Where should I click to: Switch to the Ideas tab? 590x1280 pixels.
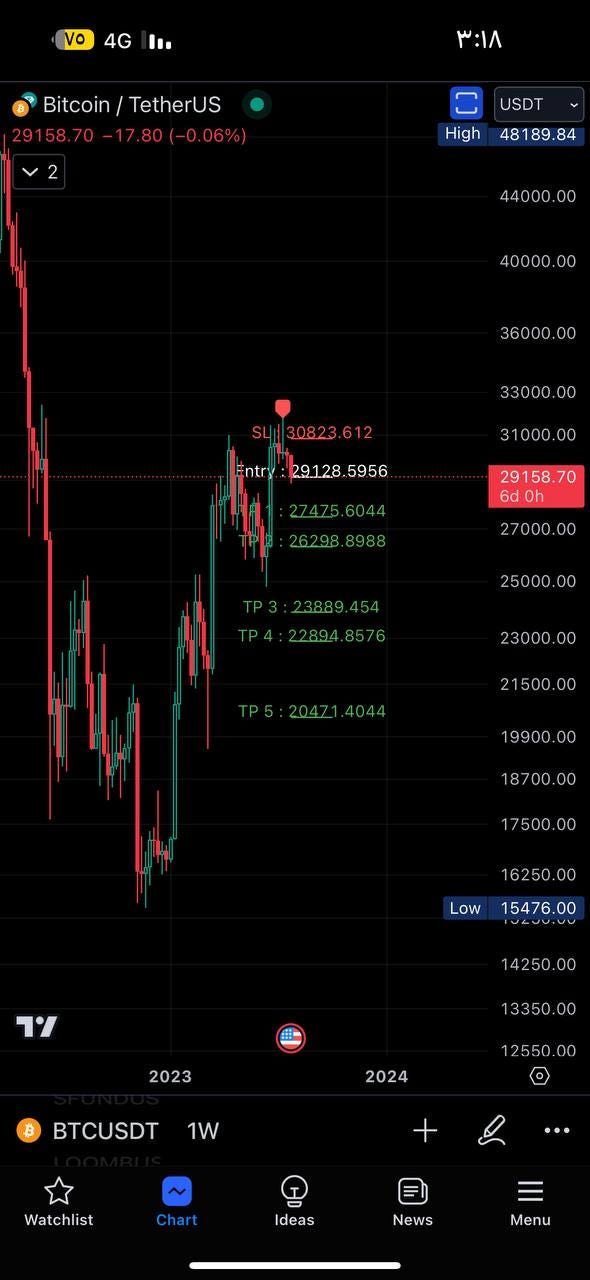[x=294, y=1201]
